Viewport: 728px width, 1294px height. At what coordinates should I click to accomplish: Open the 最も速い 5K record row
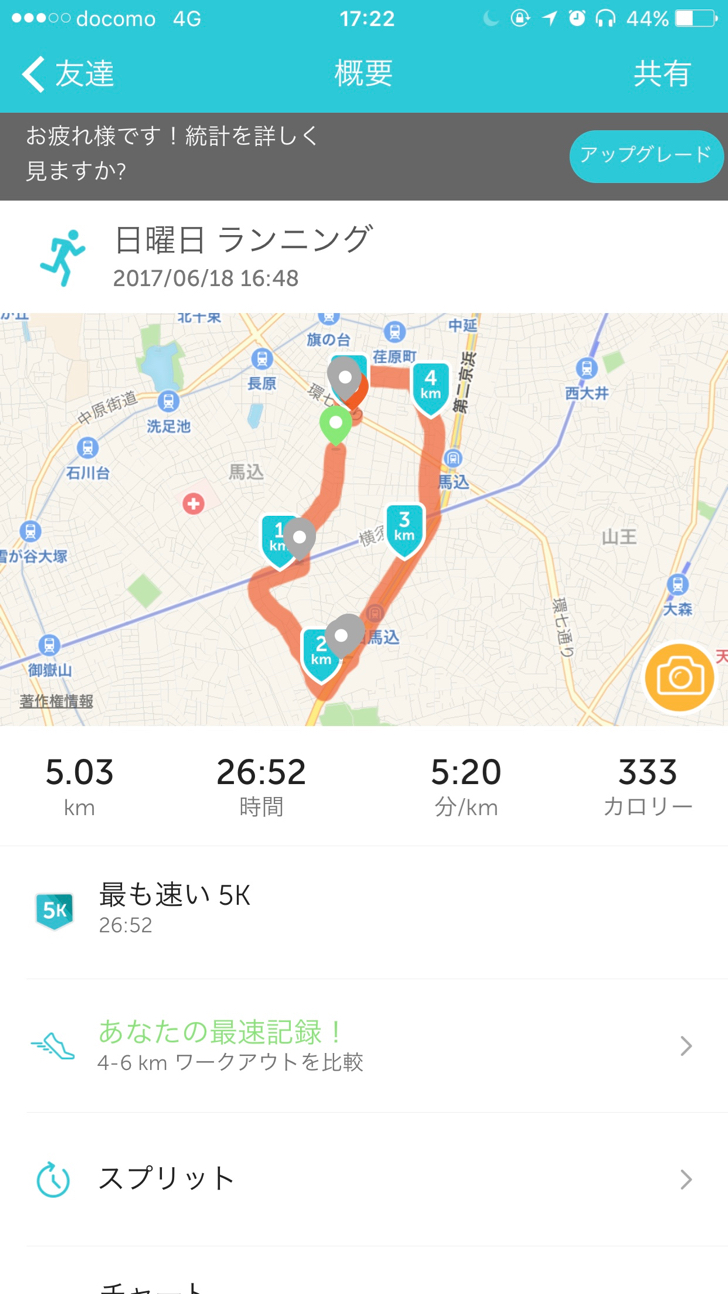(364, 909)
